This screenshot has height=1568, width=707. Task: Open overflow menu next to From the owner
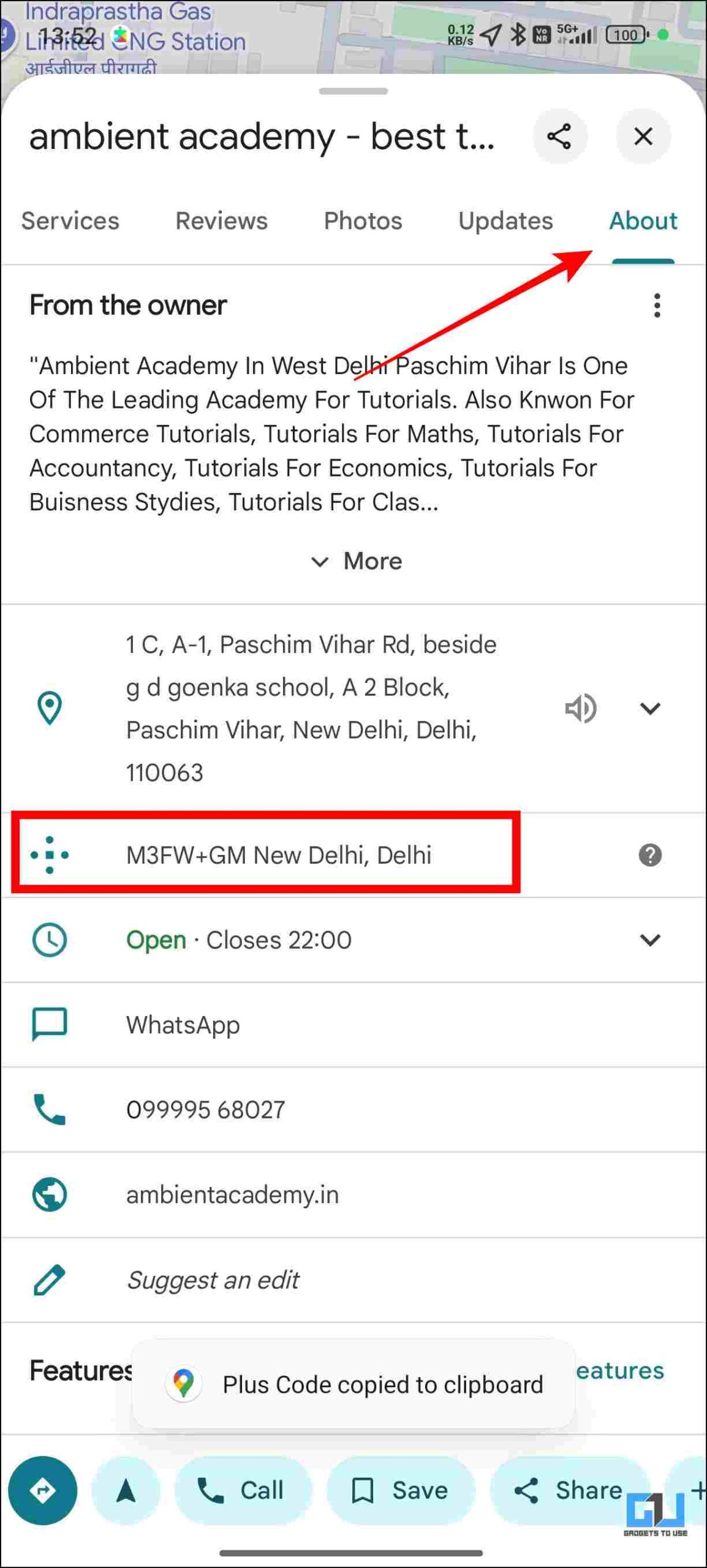[x=657, y=305]
